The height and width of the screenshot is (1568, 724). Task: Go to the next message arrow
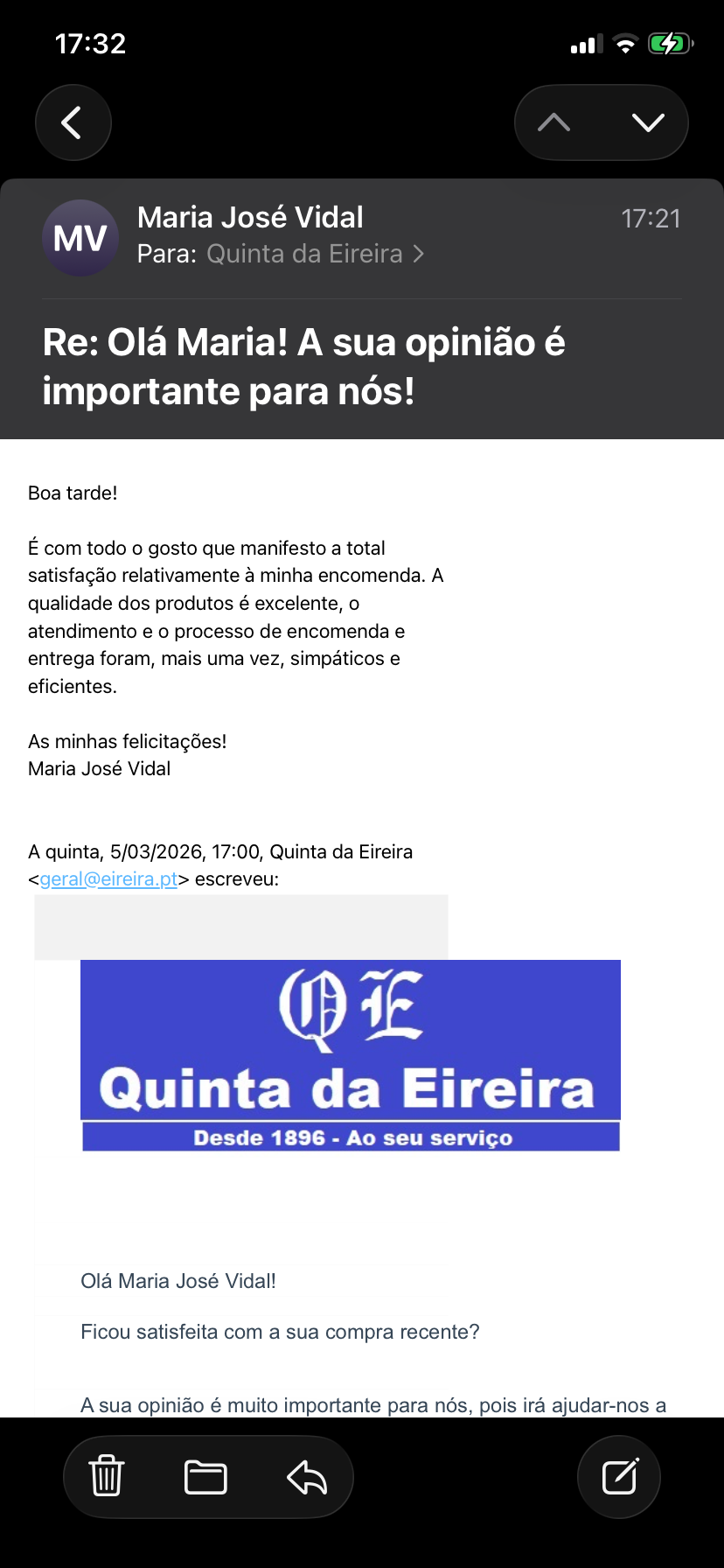click(648, 122)
